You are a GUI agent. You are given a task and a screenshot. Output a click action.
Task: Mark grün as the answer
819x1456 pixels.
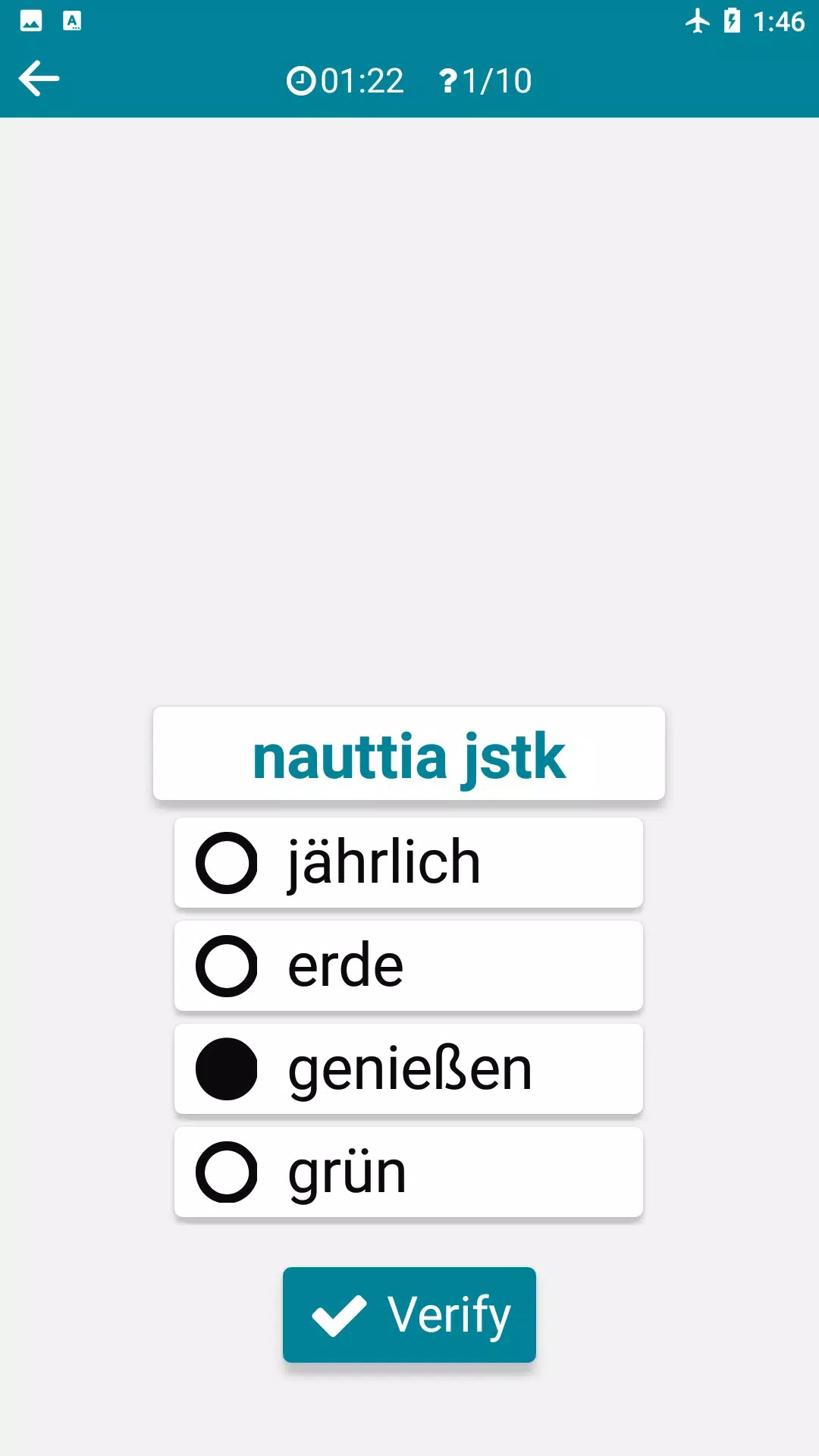[x=408, y=1172]
